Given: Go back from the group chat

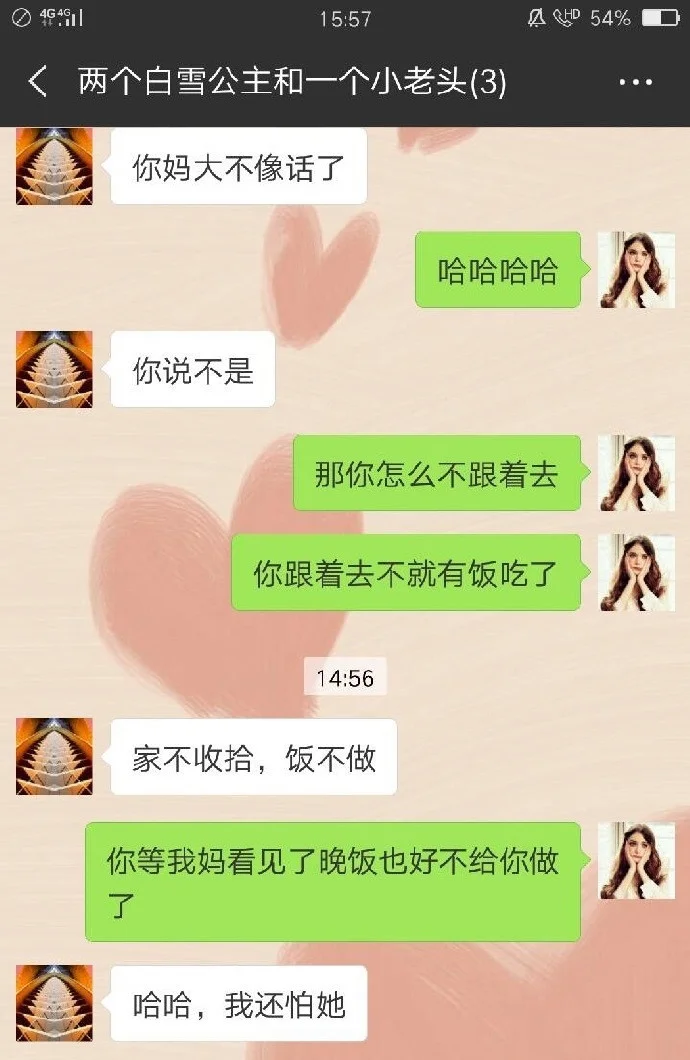Looking at the screenshot, I should click(38, 82).
